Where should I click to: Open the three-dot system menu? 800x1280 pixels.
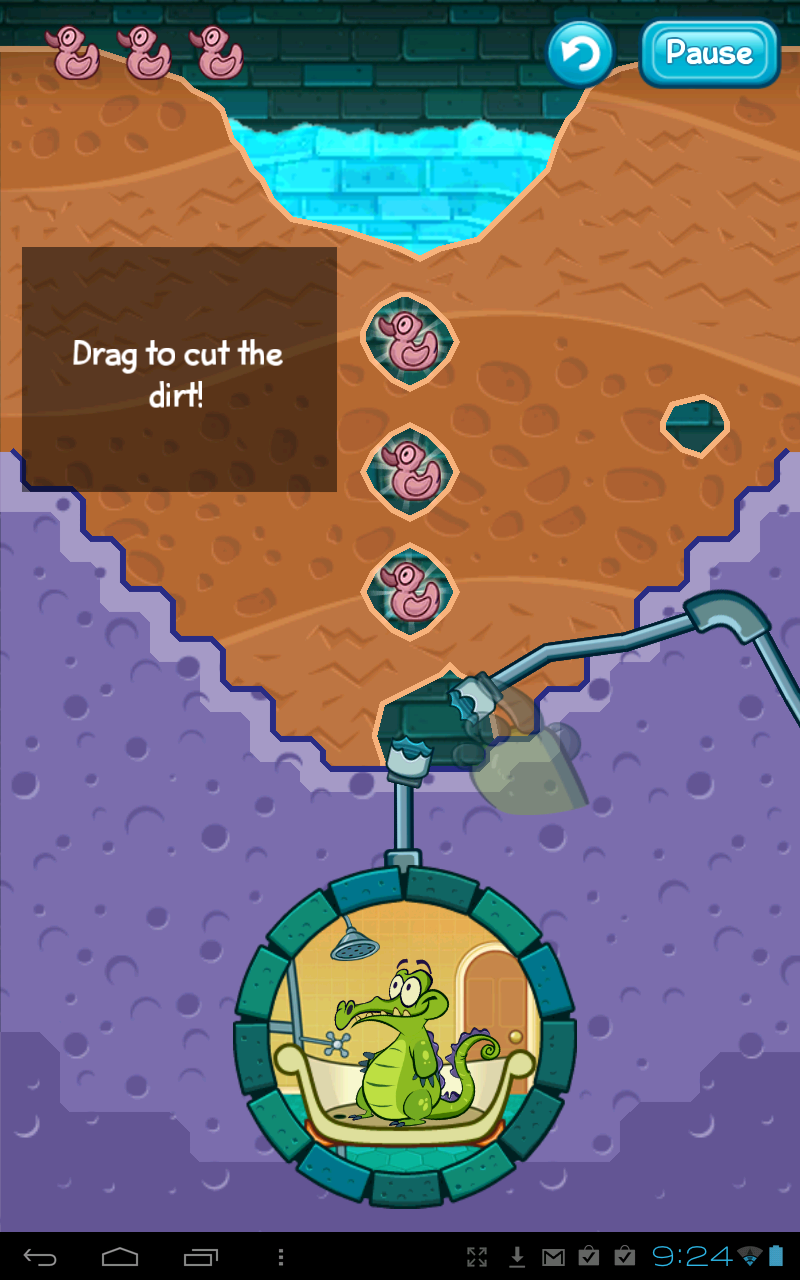point(281,1256)
